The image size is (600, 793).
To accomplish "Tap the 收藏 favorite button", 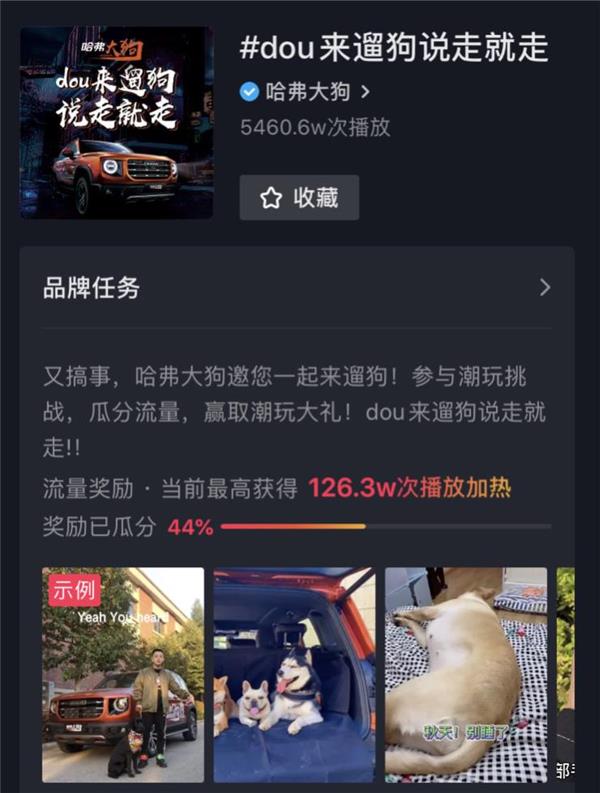I will coord(298,198).
